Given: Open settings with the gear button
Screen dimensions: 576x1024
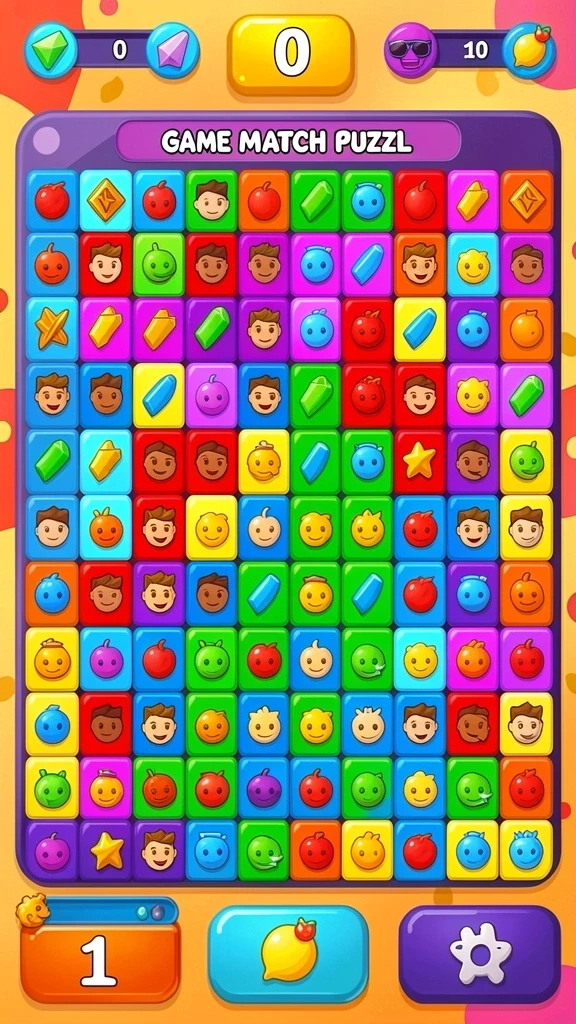Looking at the screenshot, I should click(480, 954).
